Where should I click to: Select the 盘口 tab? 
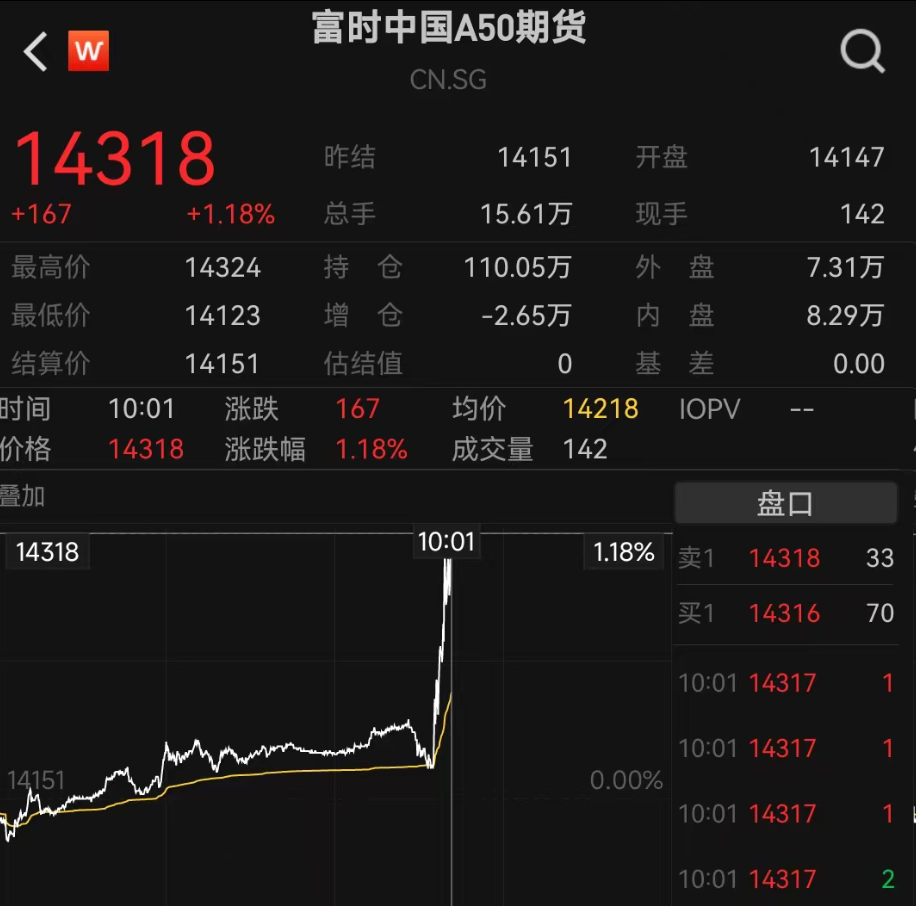785,503
